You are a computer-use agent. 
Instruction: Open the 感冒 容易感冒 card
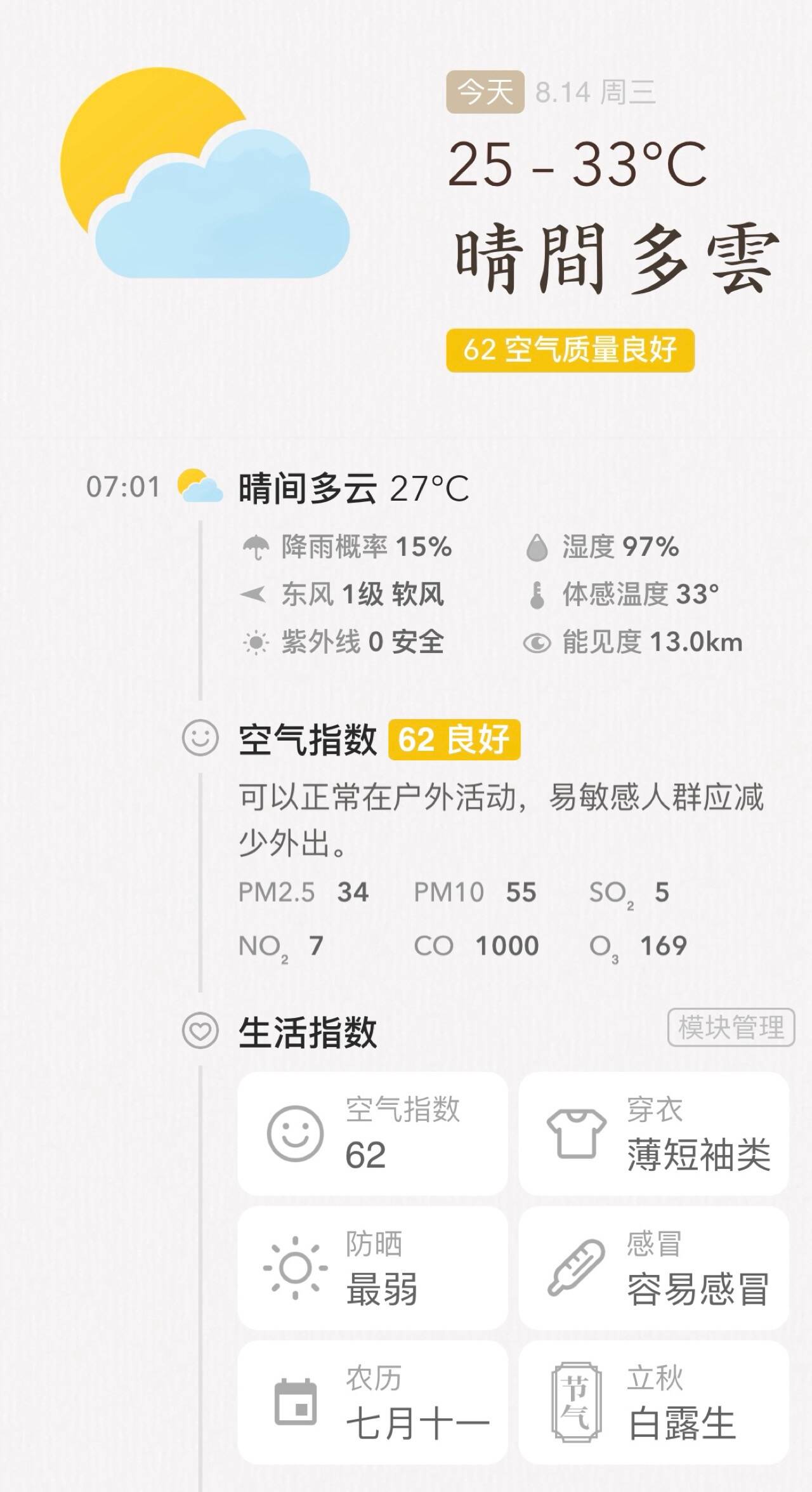click(653, 1268)
